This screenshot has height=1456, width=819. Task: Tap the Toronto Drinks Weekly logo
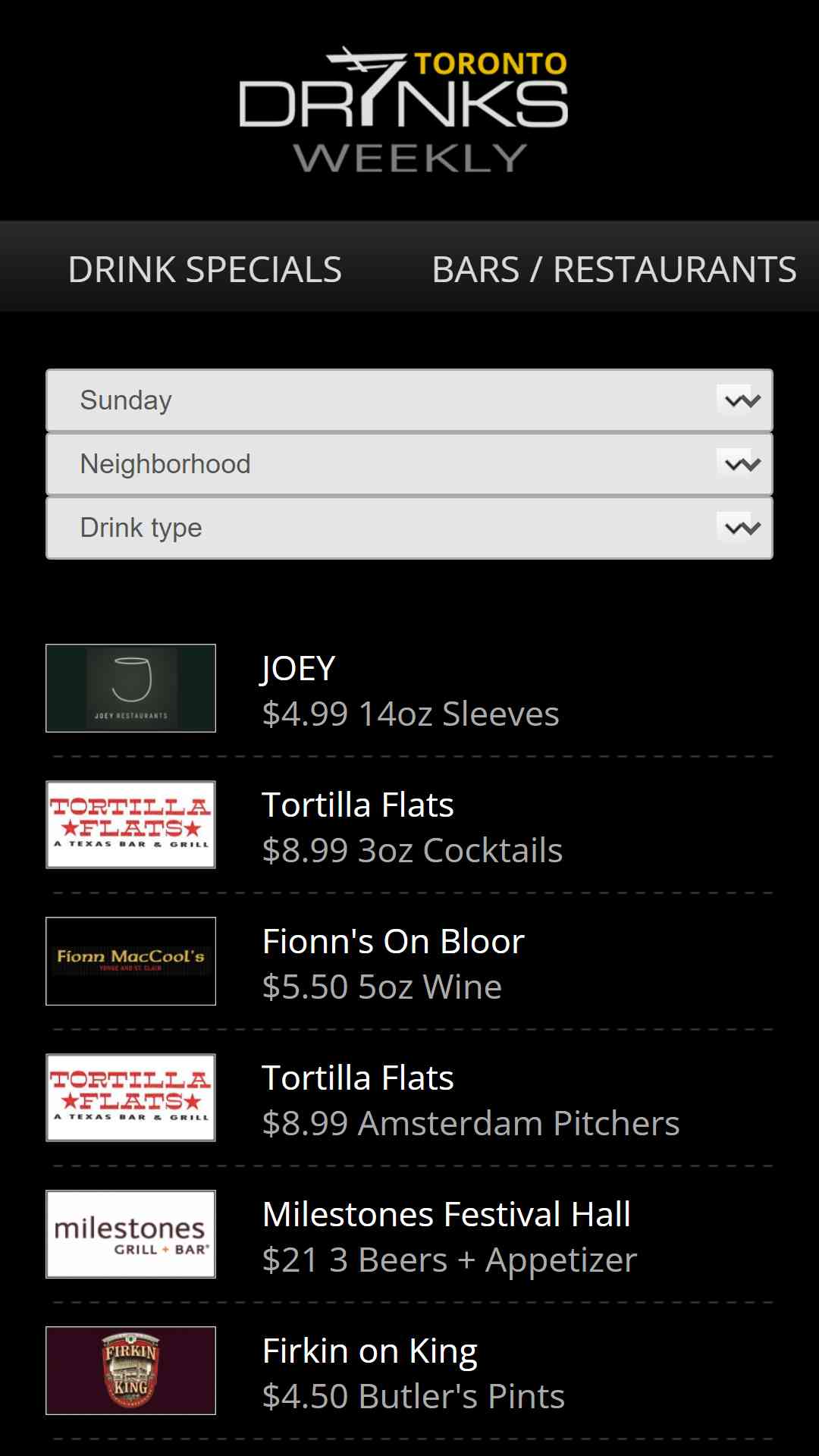tap(403, 109)
